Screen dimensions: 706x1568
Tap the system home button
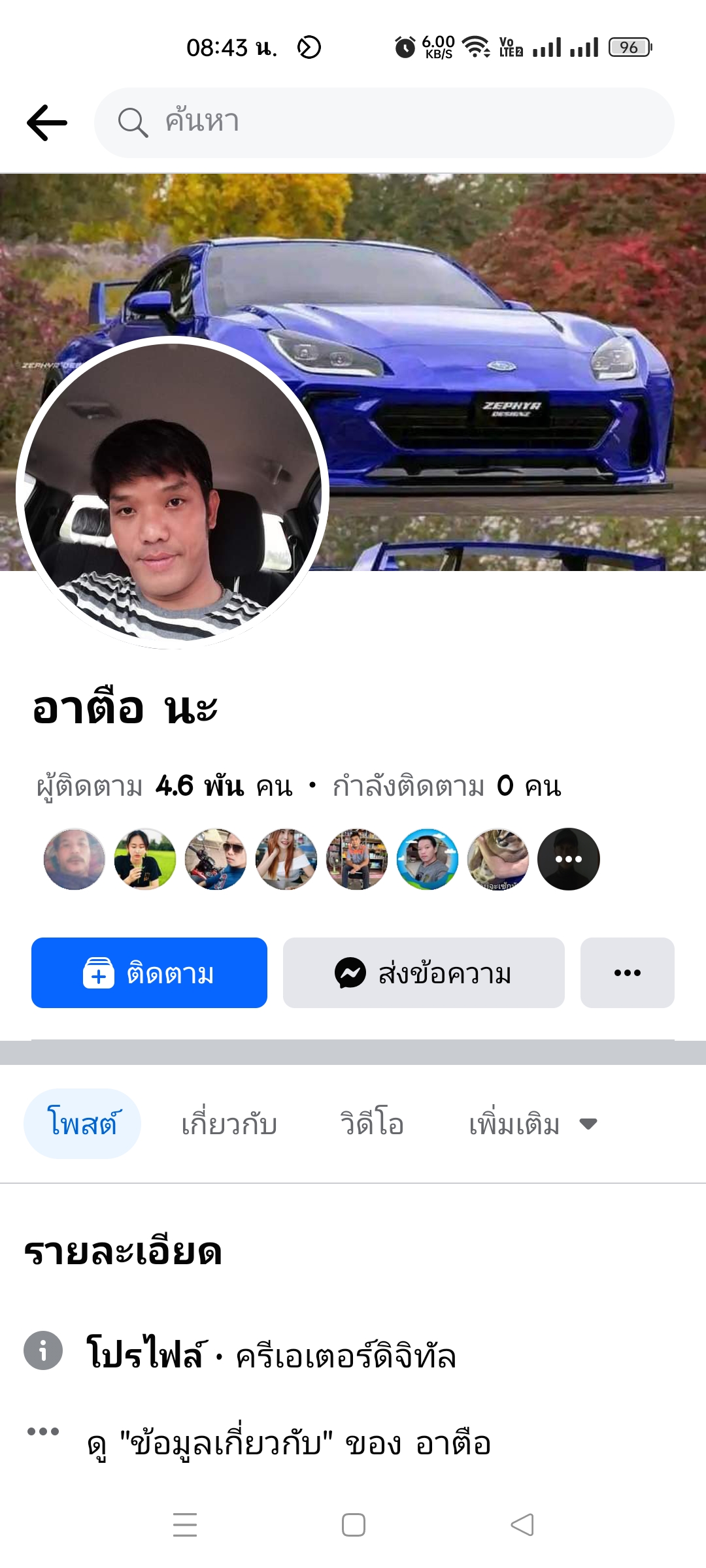(x=354, y=1525)
